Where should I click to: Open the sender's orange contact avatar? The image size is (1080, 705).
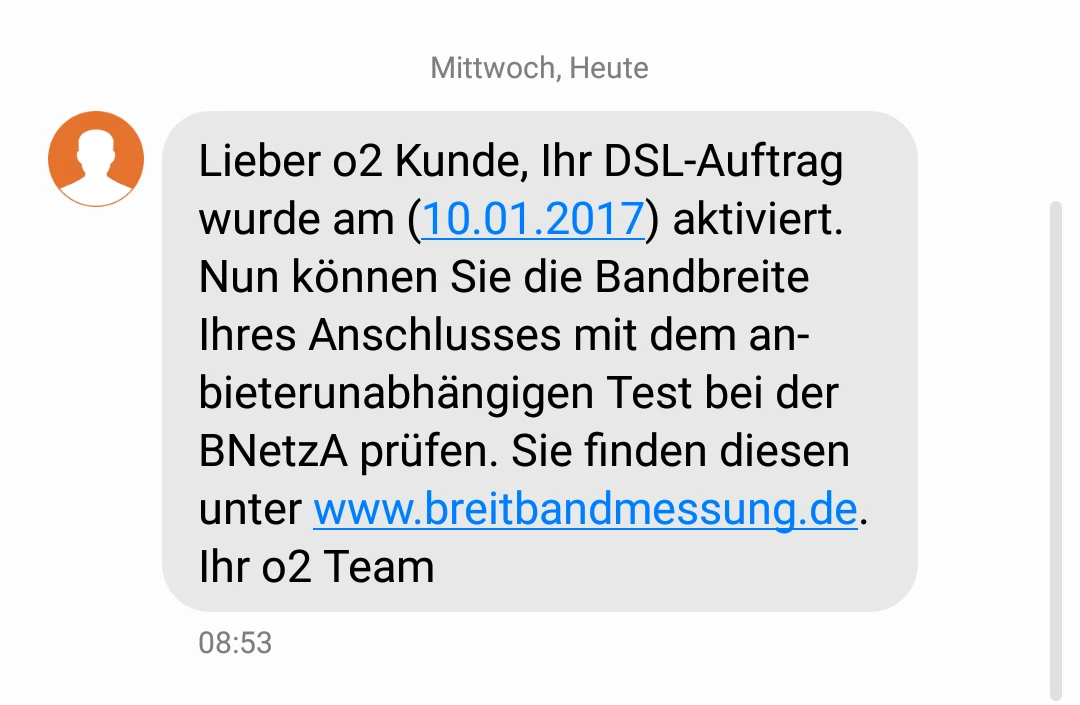coord(96,159)
